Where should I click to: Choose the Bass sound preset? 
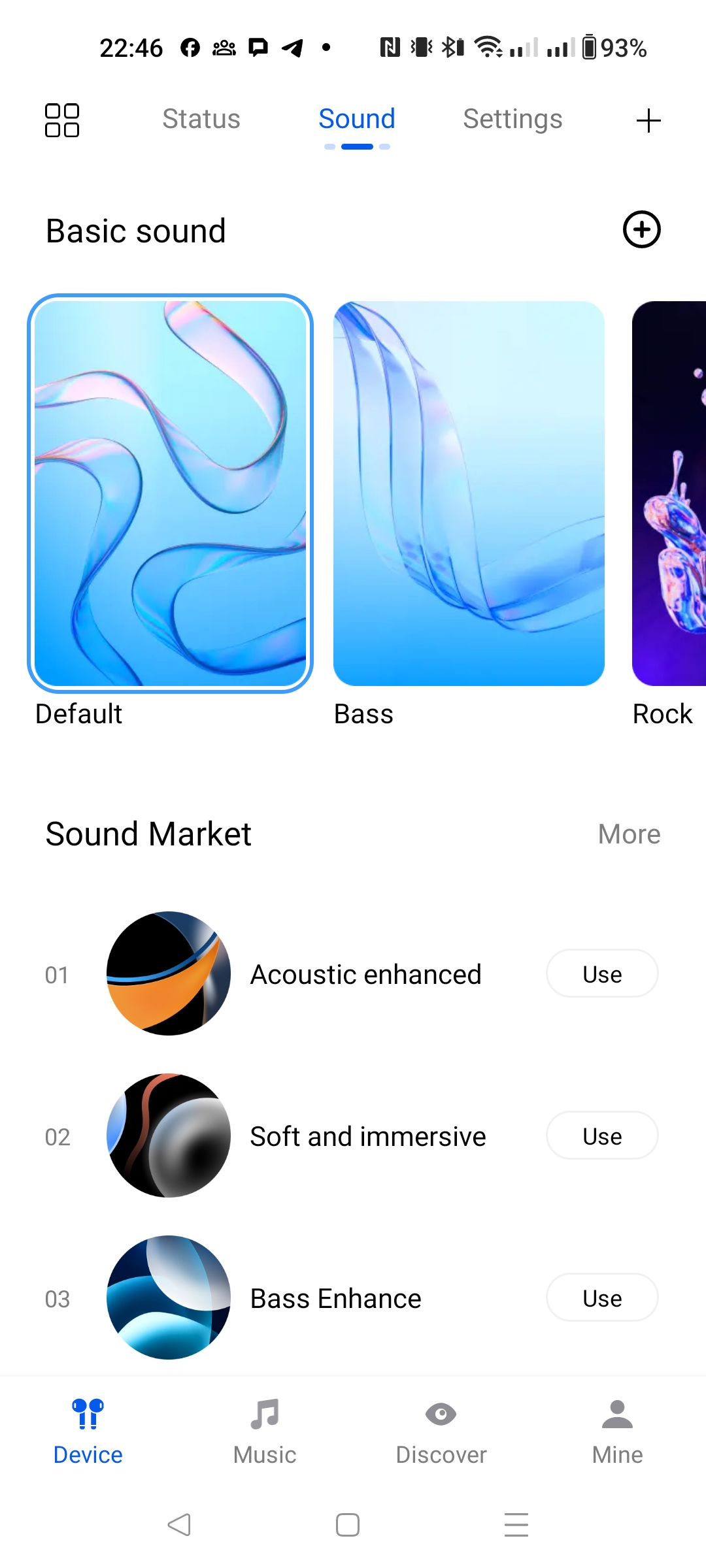point(469,493)
